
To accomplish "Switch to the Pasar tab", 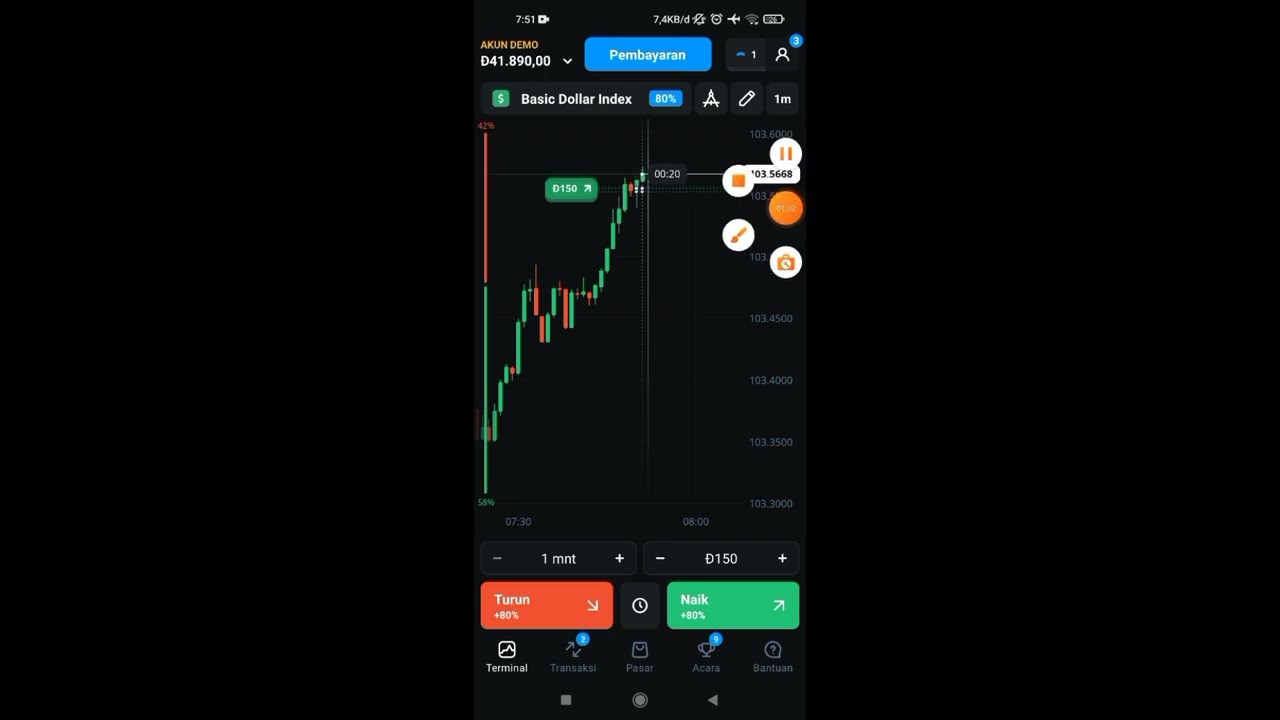I will (x=640, y=656).
